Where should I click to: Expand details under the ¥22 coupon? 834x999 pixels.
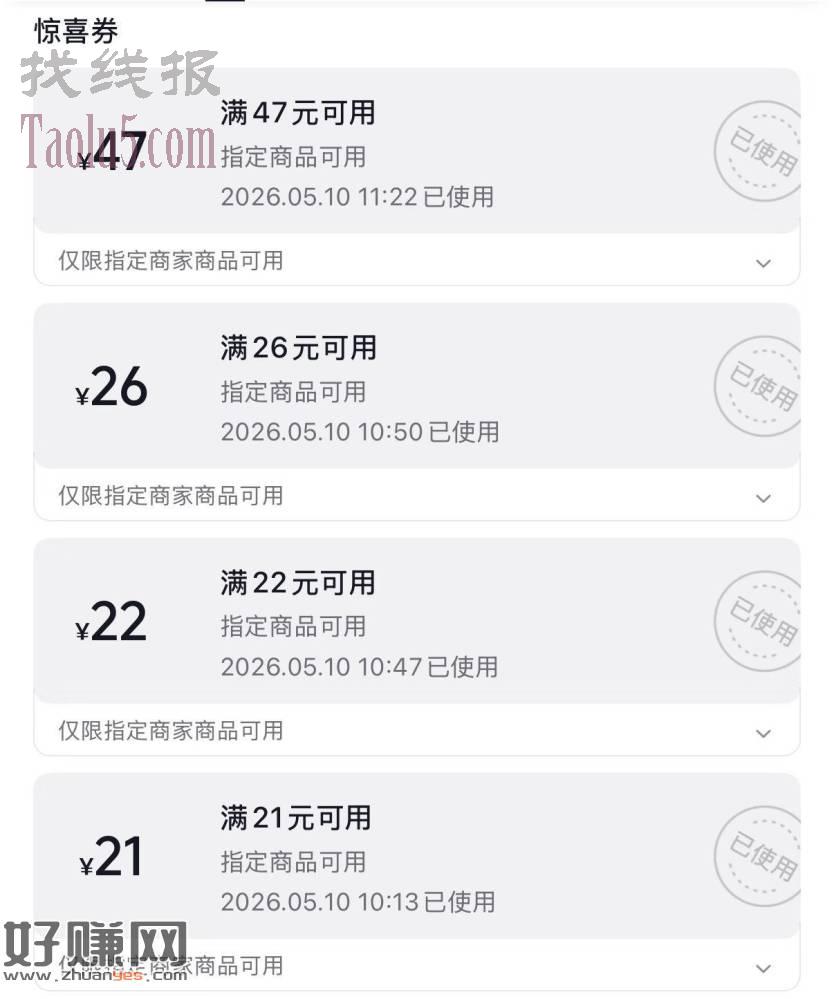pos(763,733)
